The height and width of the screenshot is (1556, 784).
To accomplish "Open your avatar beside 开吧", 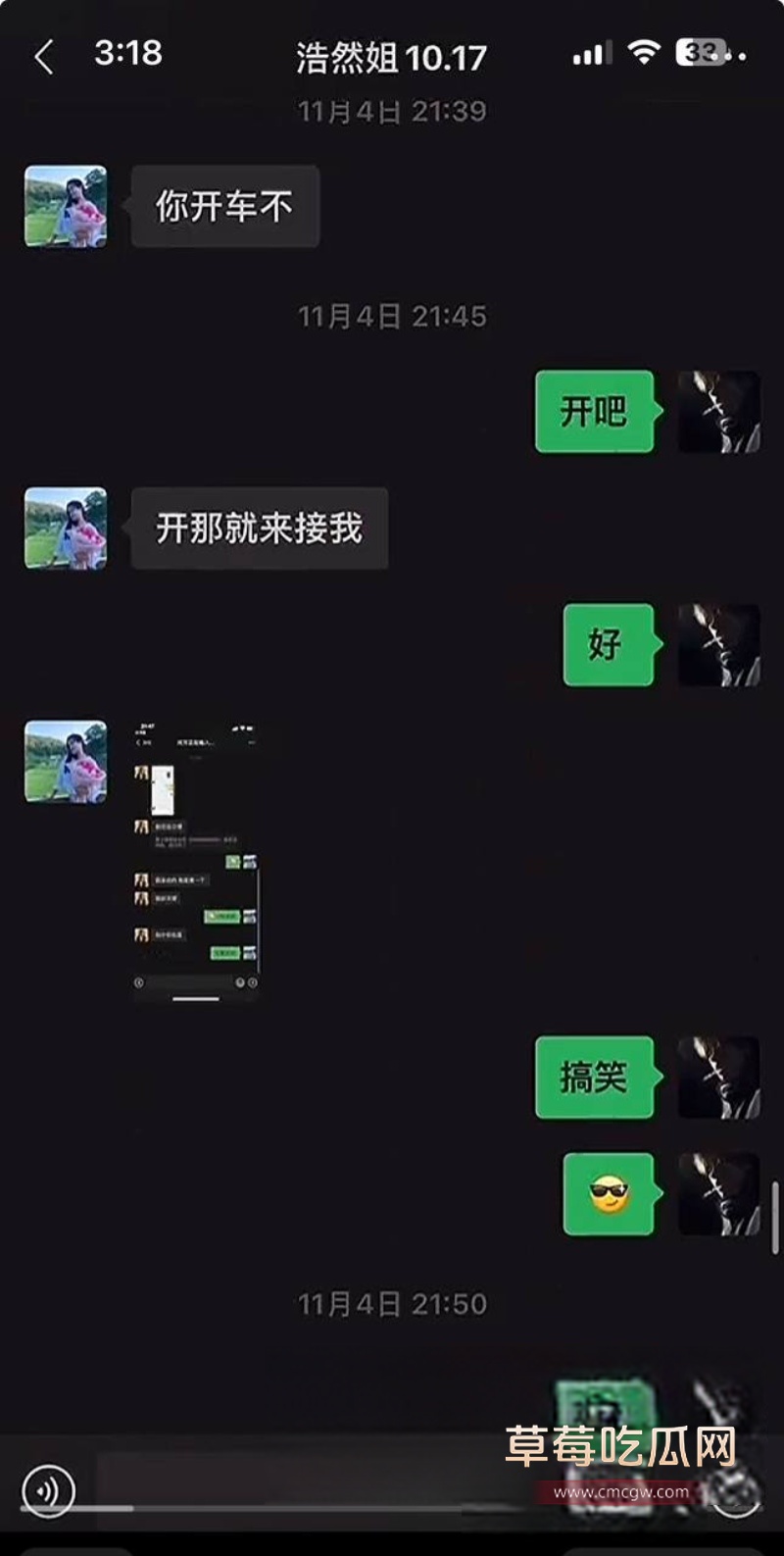I will (x=719, y=412).
